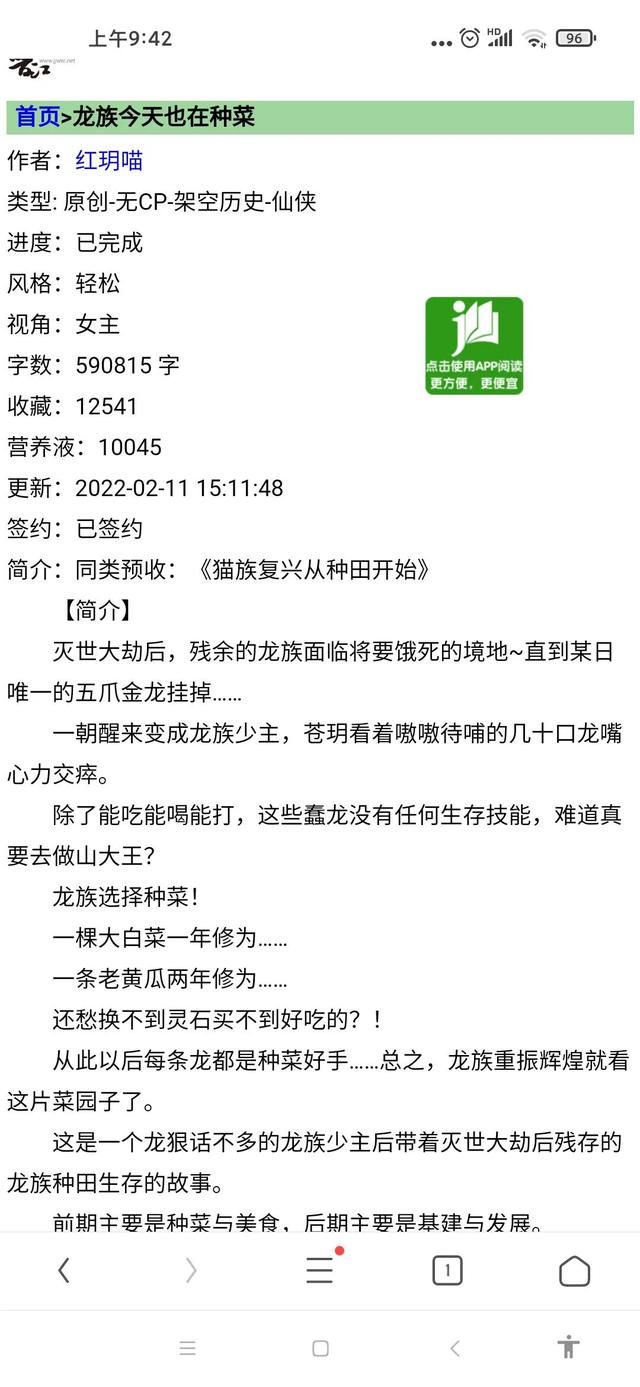Tap the system back button
This screenshot has width=640, height=1387.
tap(455, 1348)
